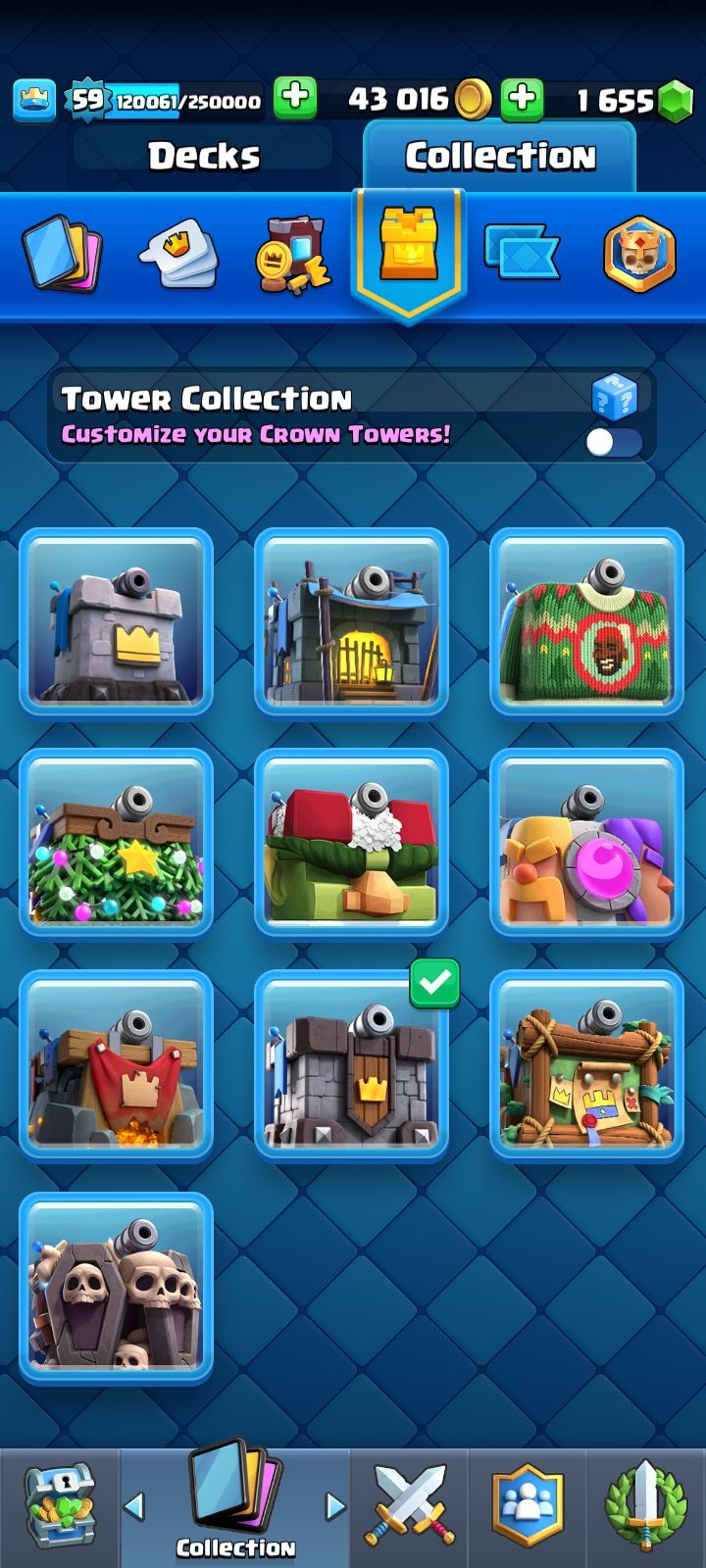The width and height of the screenshot is (706, 1568).
Task: Select the default grey crown tower skin
Action: (x=116, y=622)
